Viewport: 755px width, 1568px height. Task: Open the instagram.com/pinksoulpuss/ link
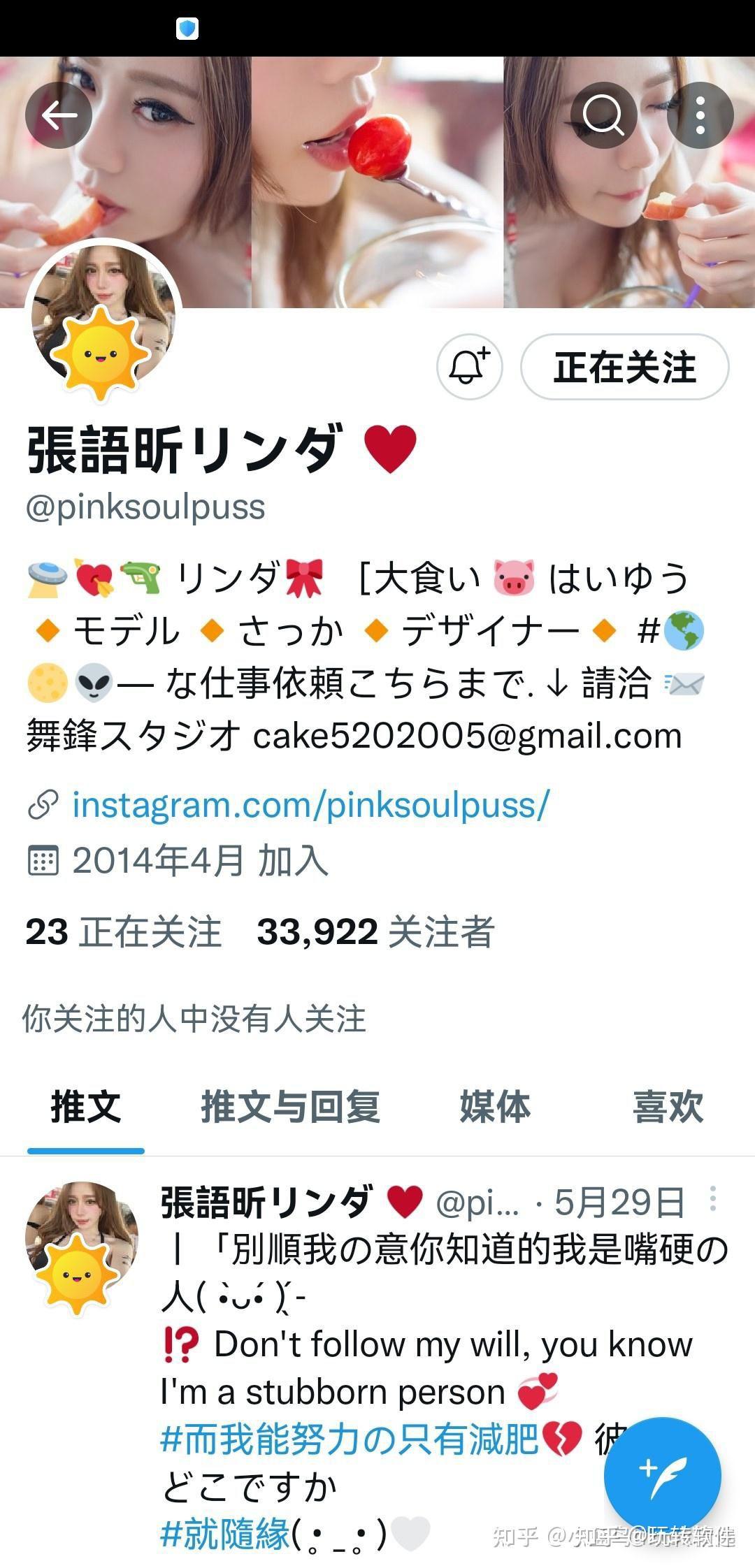pos(310,805)
